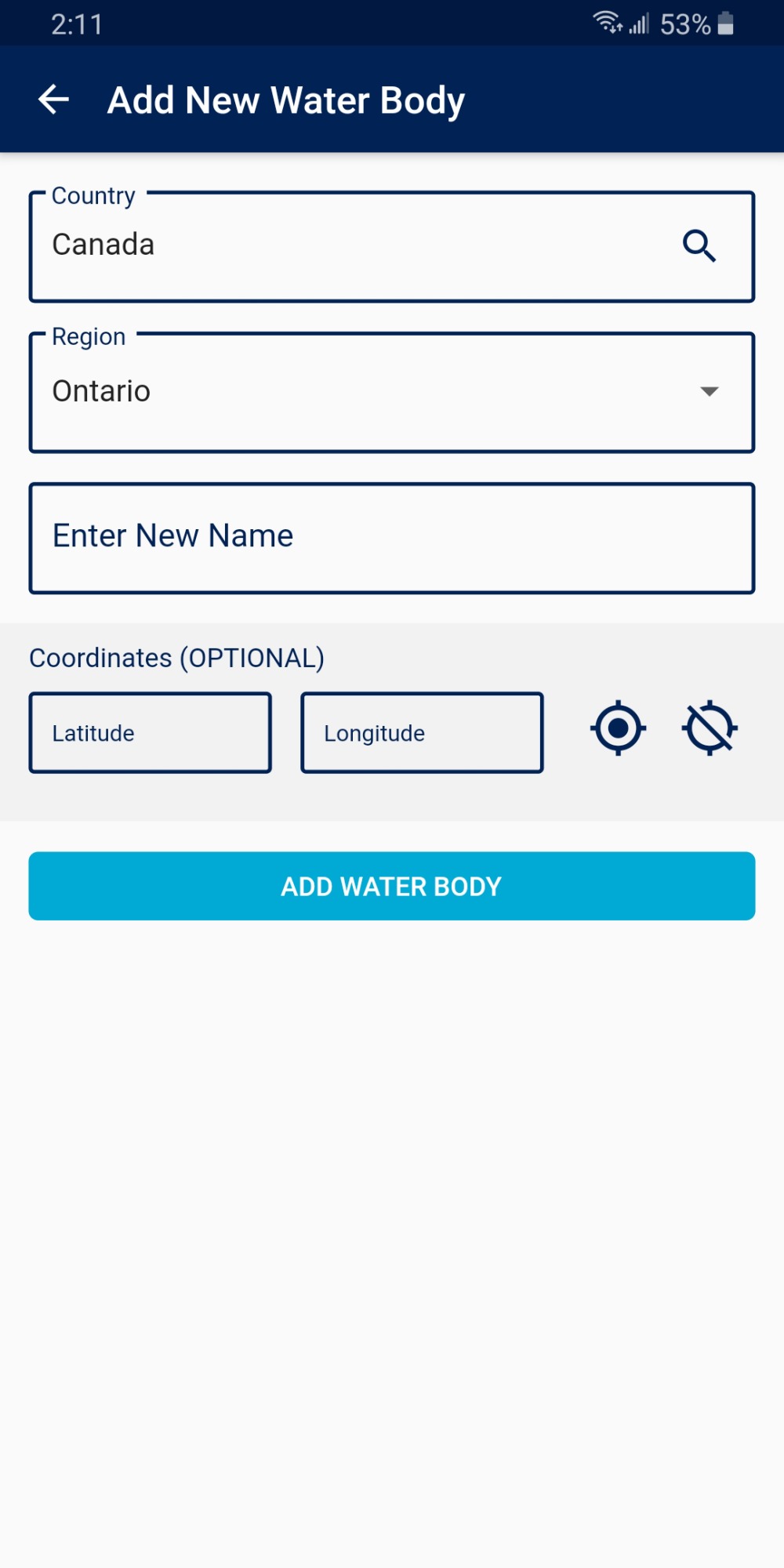
Task: Tap the Add Water Body button
Action: click(x=392, y=886)
